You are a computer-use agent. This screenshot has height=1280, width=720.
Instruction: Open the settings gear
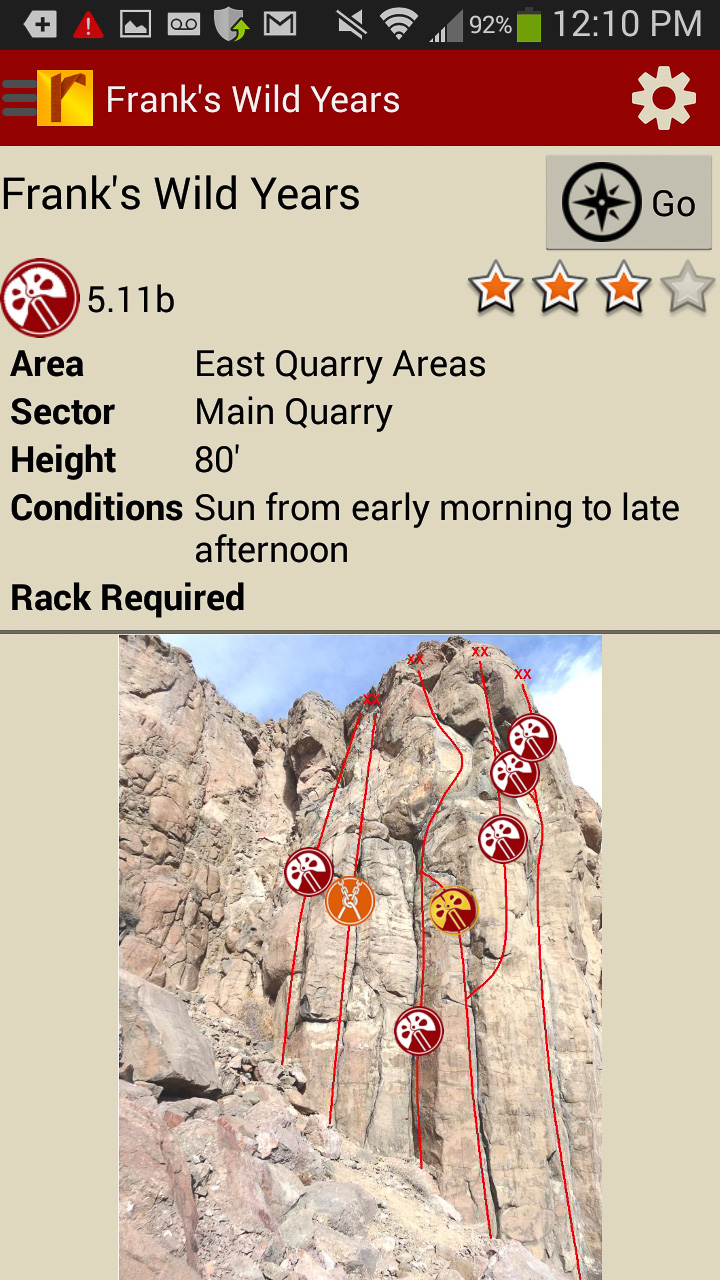pyautogui.click(x=663, y=98)
